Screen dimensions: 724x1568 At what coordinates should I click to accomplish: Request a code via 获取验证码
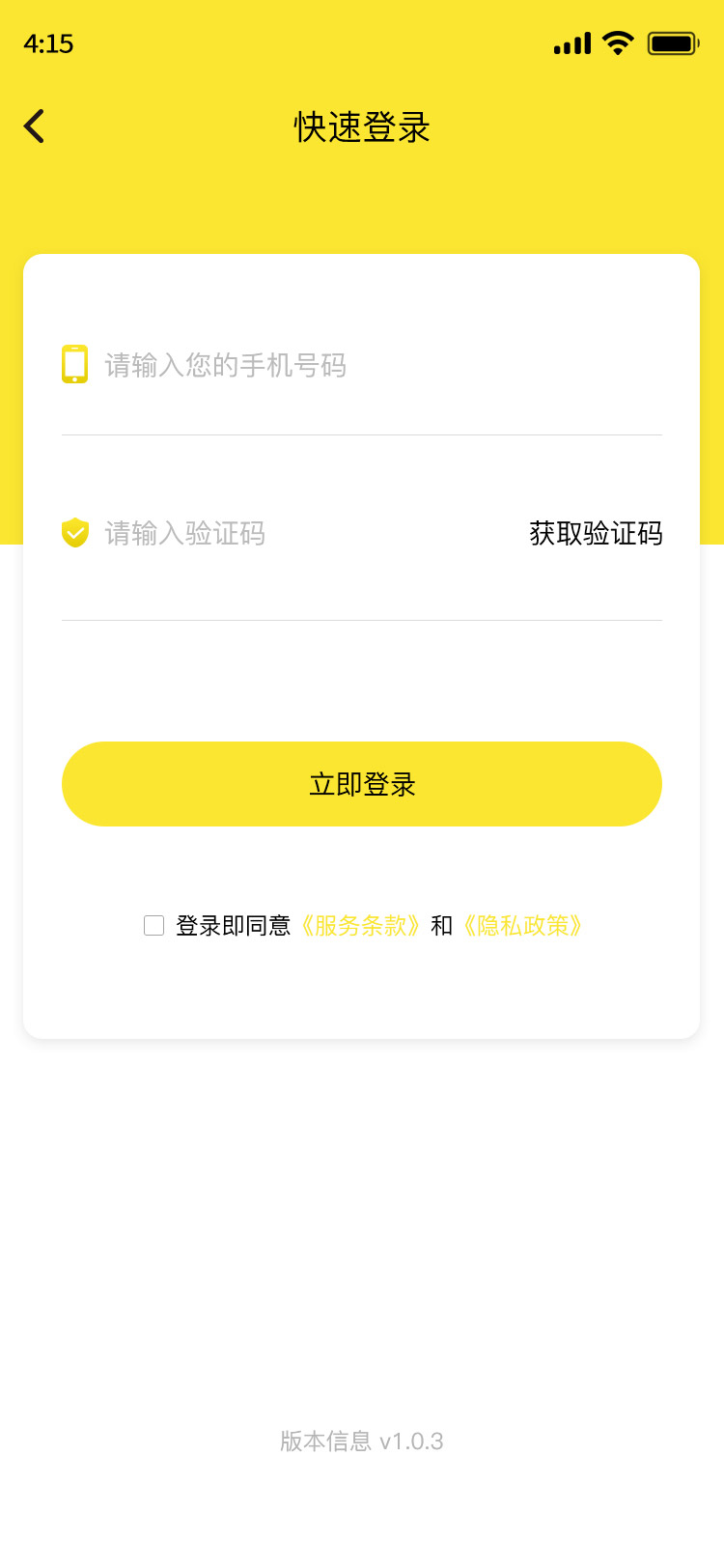(x=596, y=533)
